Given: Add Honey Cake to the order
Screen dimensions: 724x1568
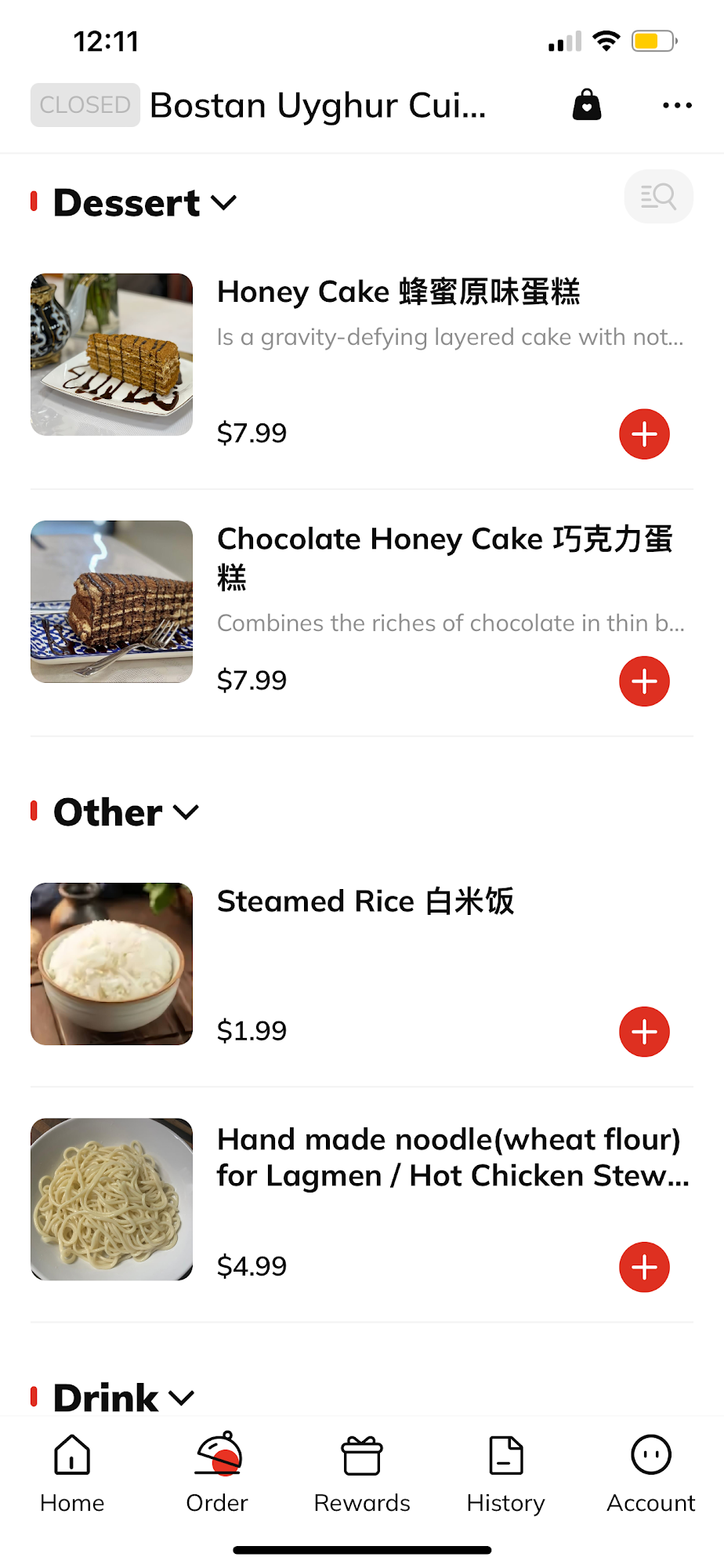Looking at the screenshot, I should click(x=644, y=434).
